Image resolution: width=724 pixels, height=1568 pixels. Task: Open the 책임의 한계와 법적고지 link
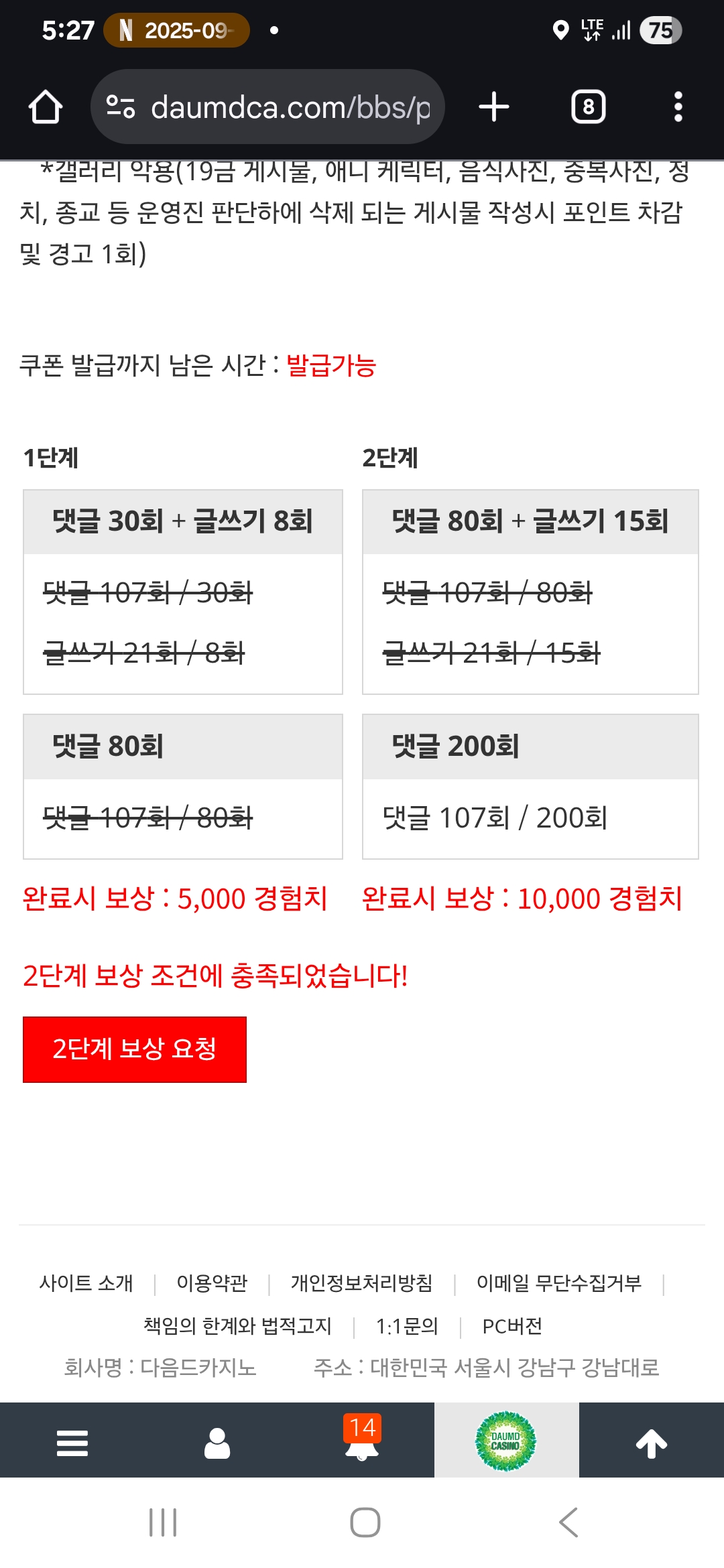(237, 1325)
